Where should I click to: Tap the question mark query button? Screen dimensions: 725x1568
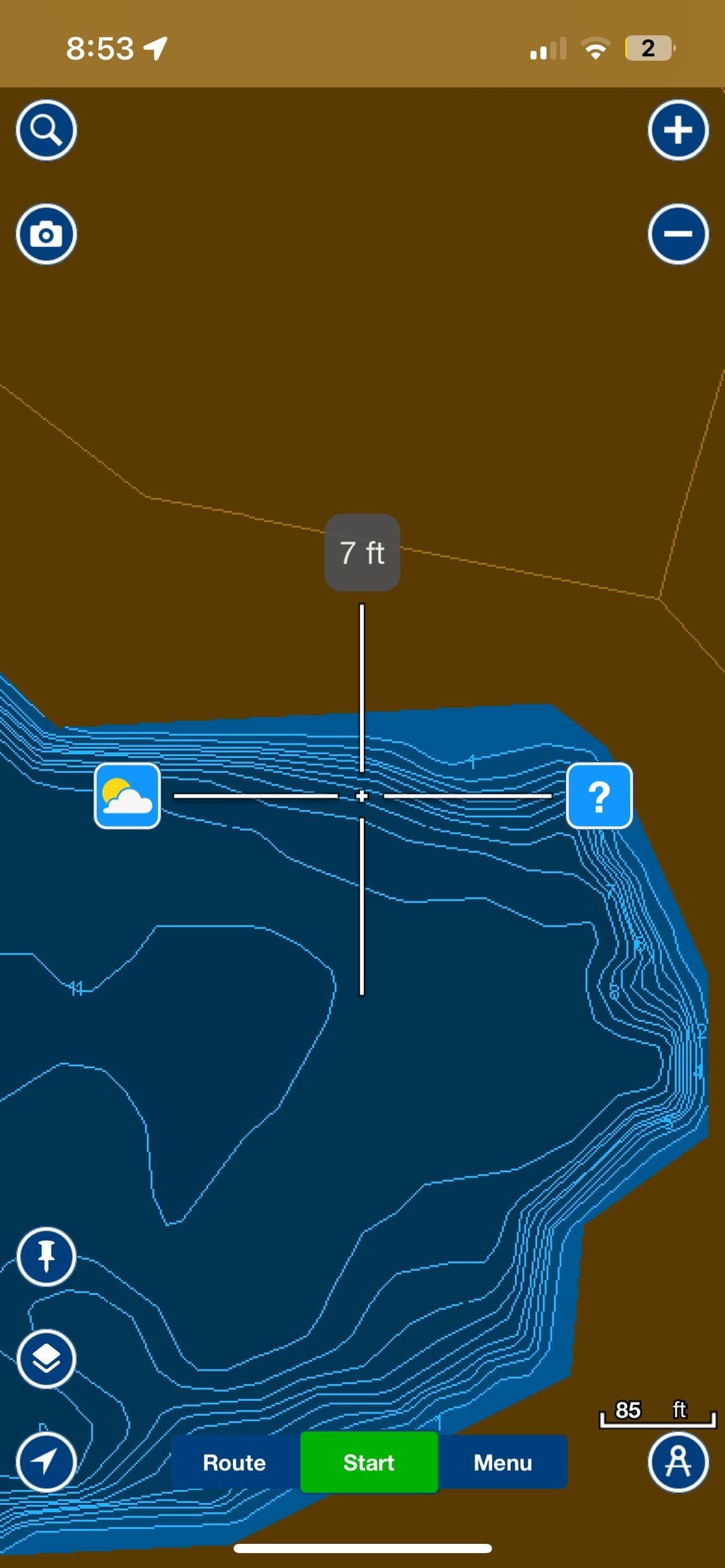coord(599,796)
